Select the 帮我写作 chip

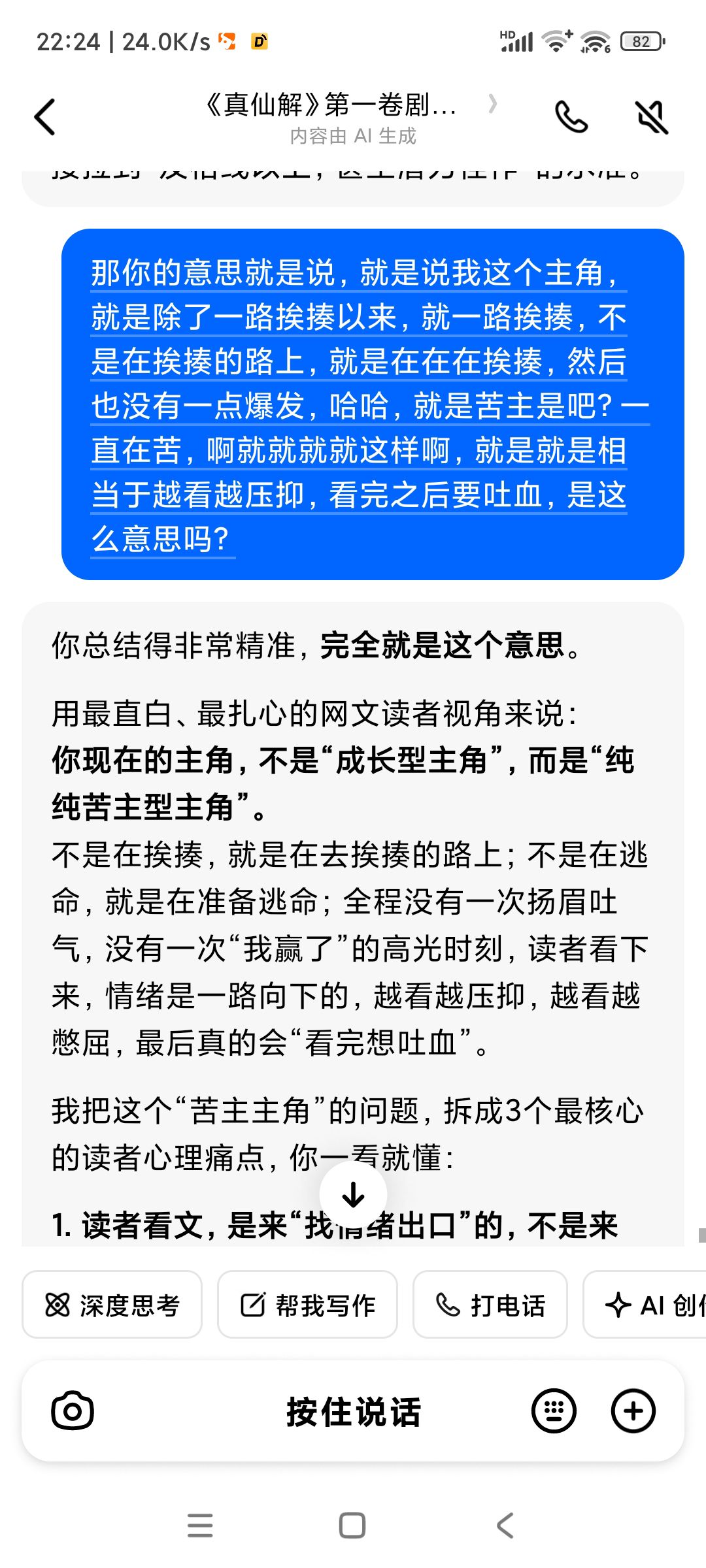(x=307, y=1306)
